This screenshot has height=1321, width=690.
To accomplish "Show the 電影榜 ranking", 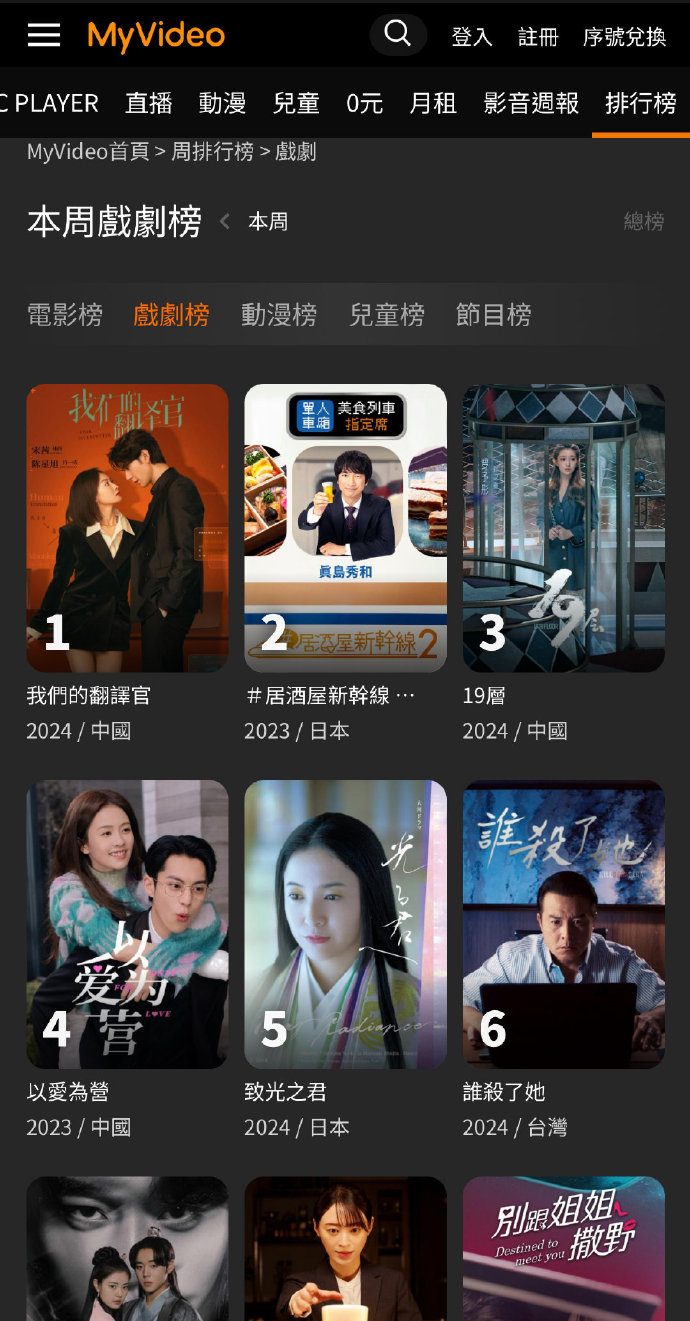I will (65, 315).
